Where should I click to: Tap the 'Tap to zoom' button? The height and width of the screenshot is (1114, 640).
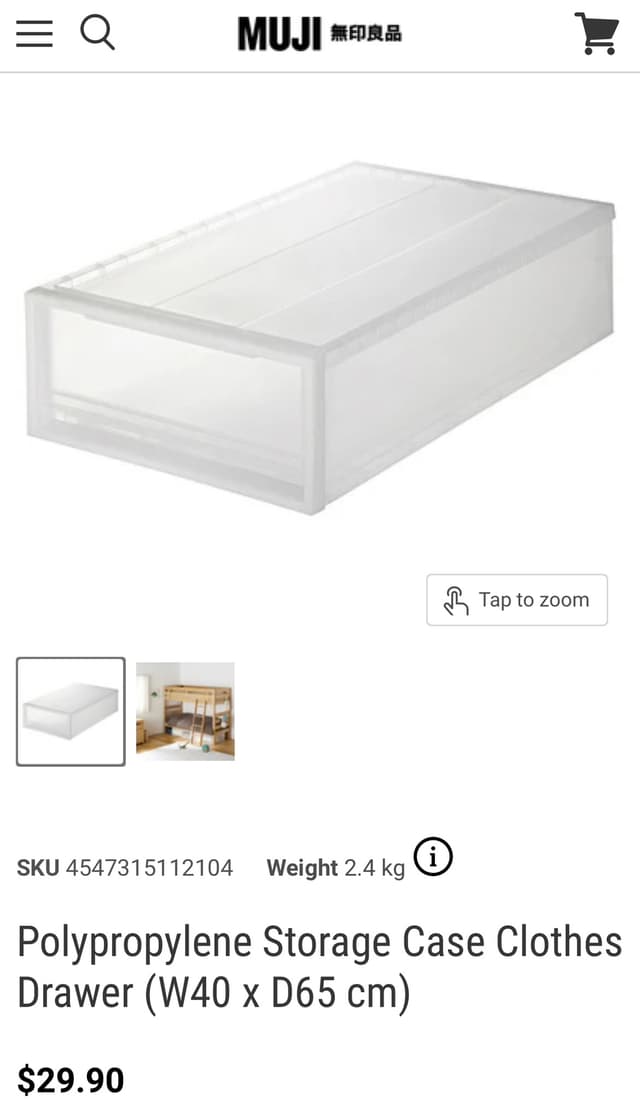[517, 600]
